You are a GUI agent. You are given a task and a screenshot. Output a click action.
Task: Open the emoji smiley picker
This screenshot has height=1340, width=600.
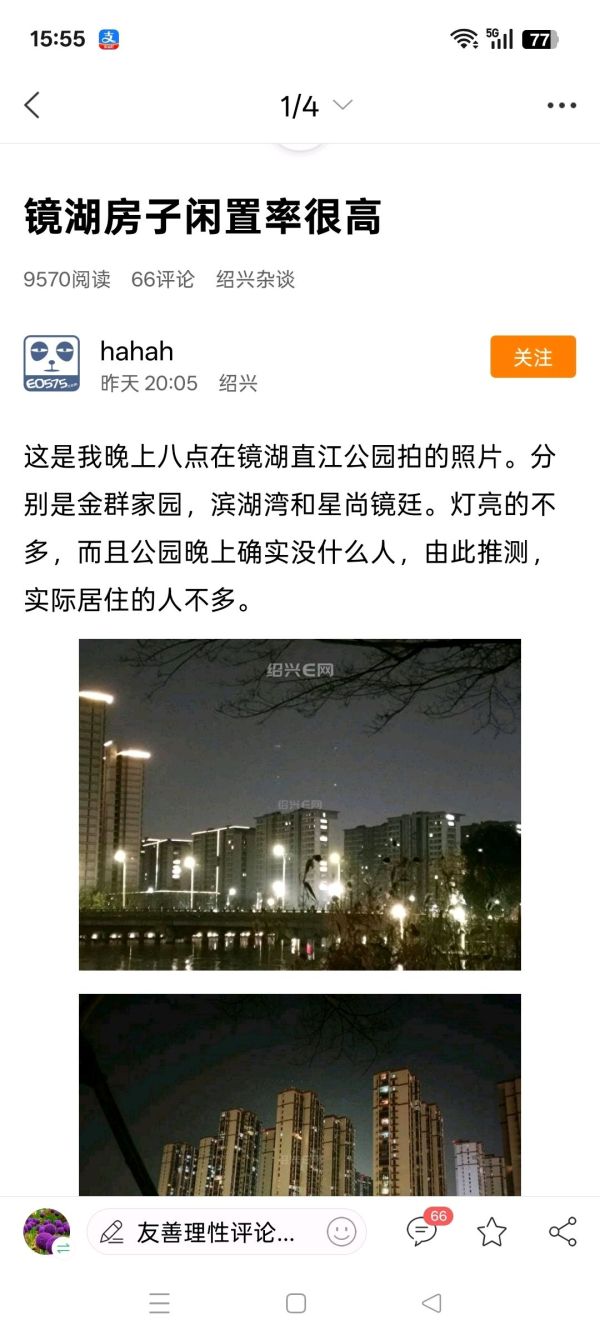tap(341, 1232)
